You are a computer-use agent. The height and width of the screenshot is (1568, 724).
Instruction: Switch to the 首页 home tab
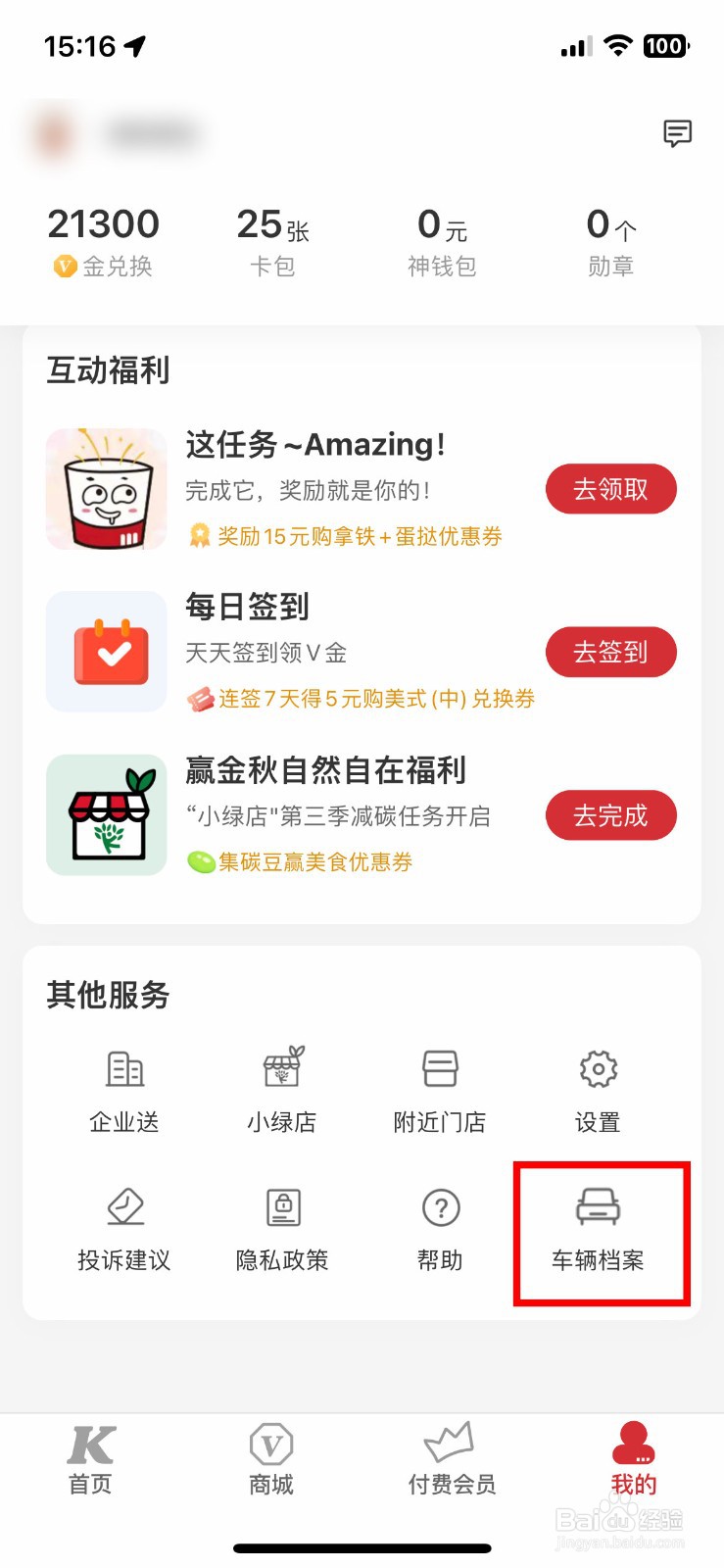coord(89,1460)
